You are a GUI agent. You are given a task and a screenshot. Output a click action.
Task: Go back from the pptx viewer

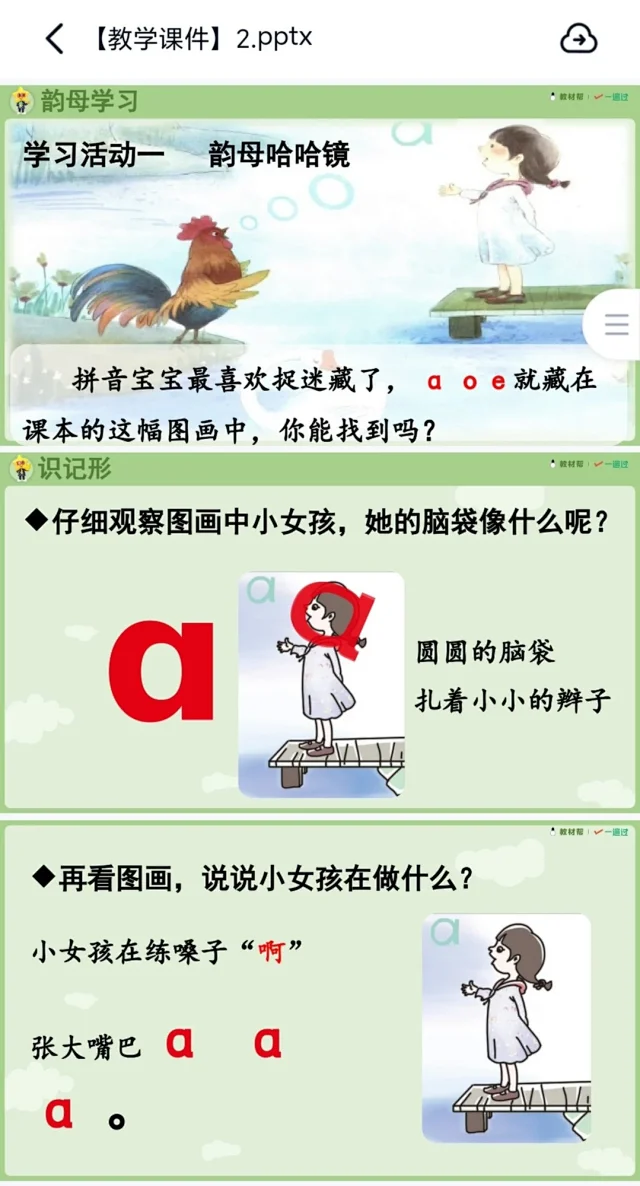tap(54, 39)
